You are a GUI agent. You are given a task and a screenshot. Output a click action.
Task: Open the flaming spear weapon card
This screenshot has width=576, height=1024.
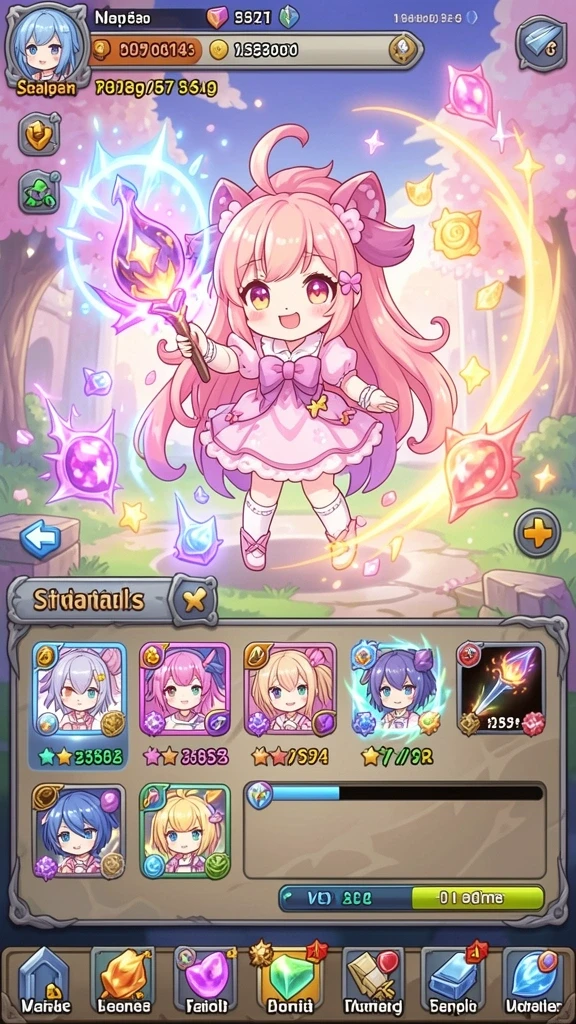click(501, 690)
